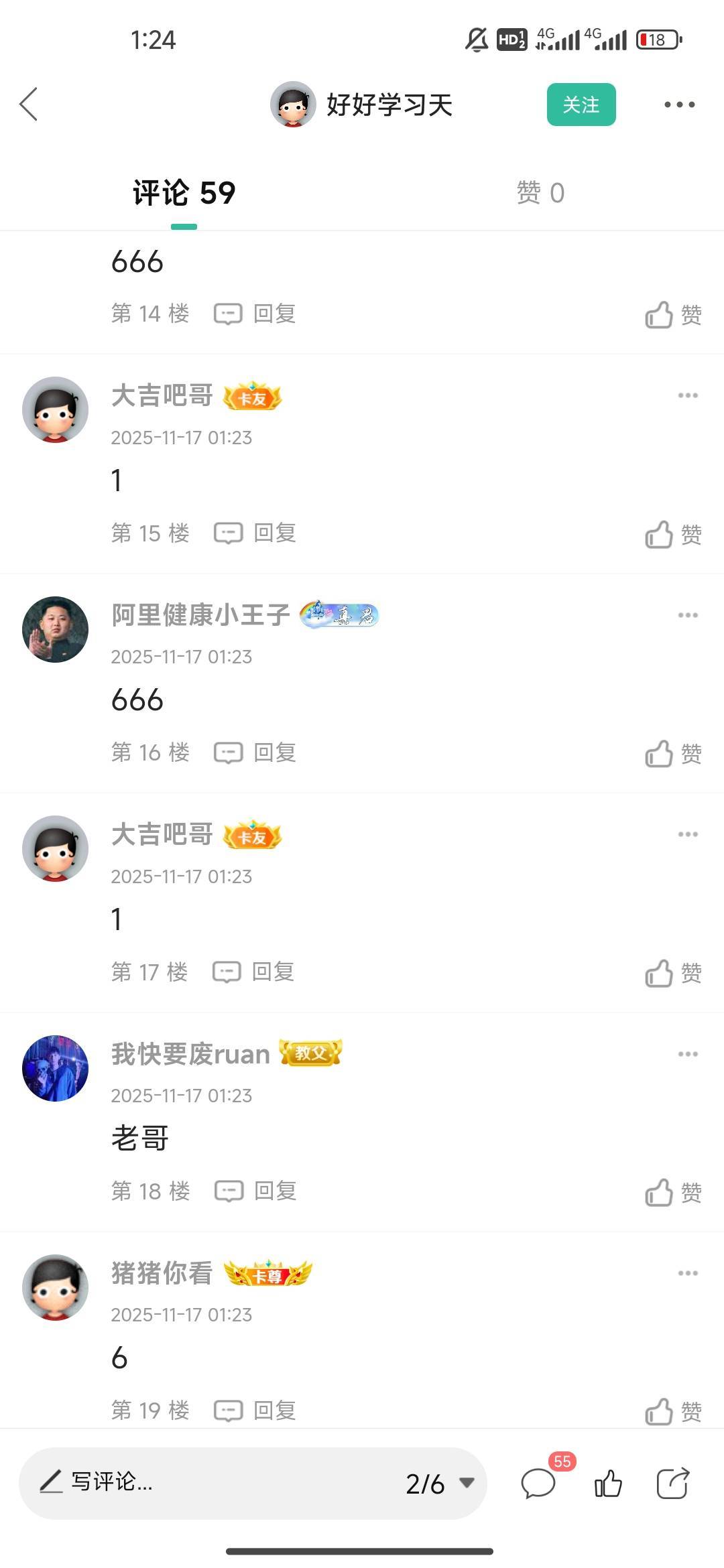724x1568 pixels.
Task: Like the 第 17 楼 comment
Action: pyautogui.click(x=672, y=973)
